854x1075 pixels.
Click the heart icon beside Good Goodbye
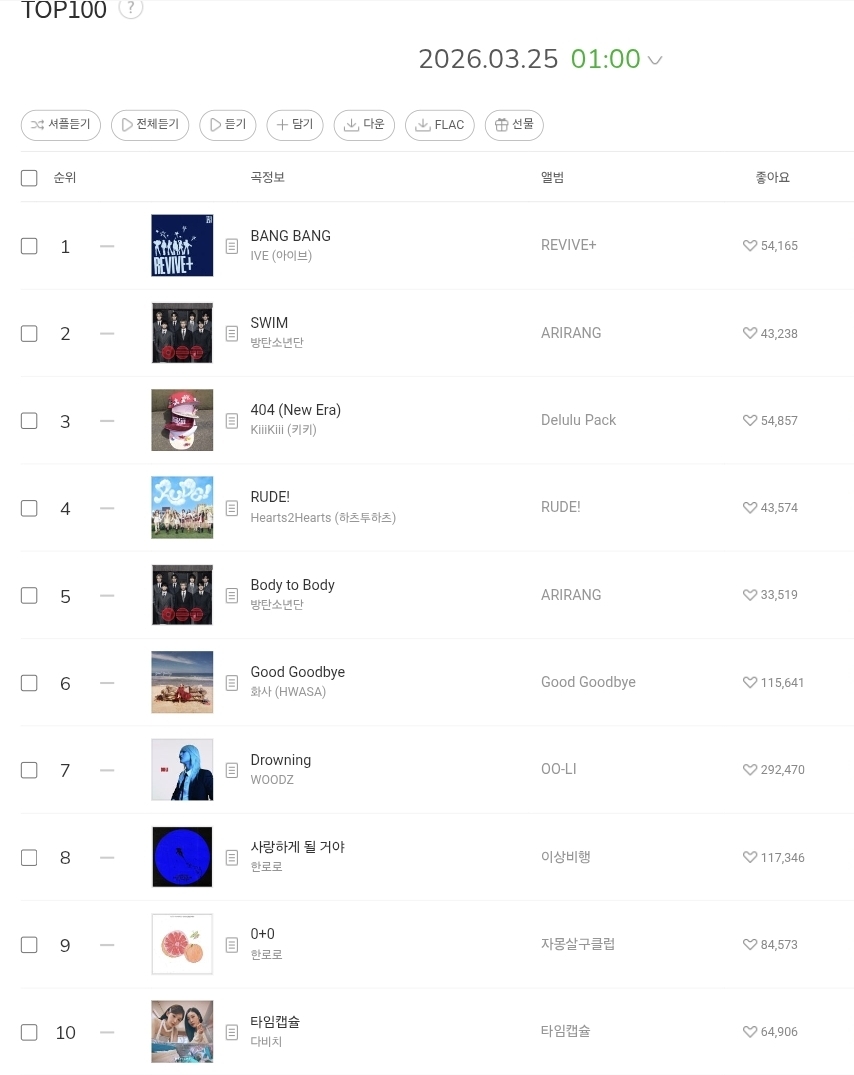[x=749, y=683]
